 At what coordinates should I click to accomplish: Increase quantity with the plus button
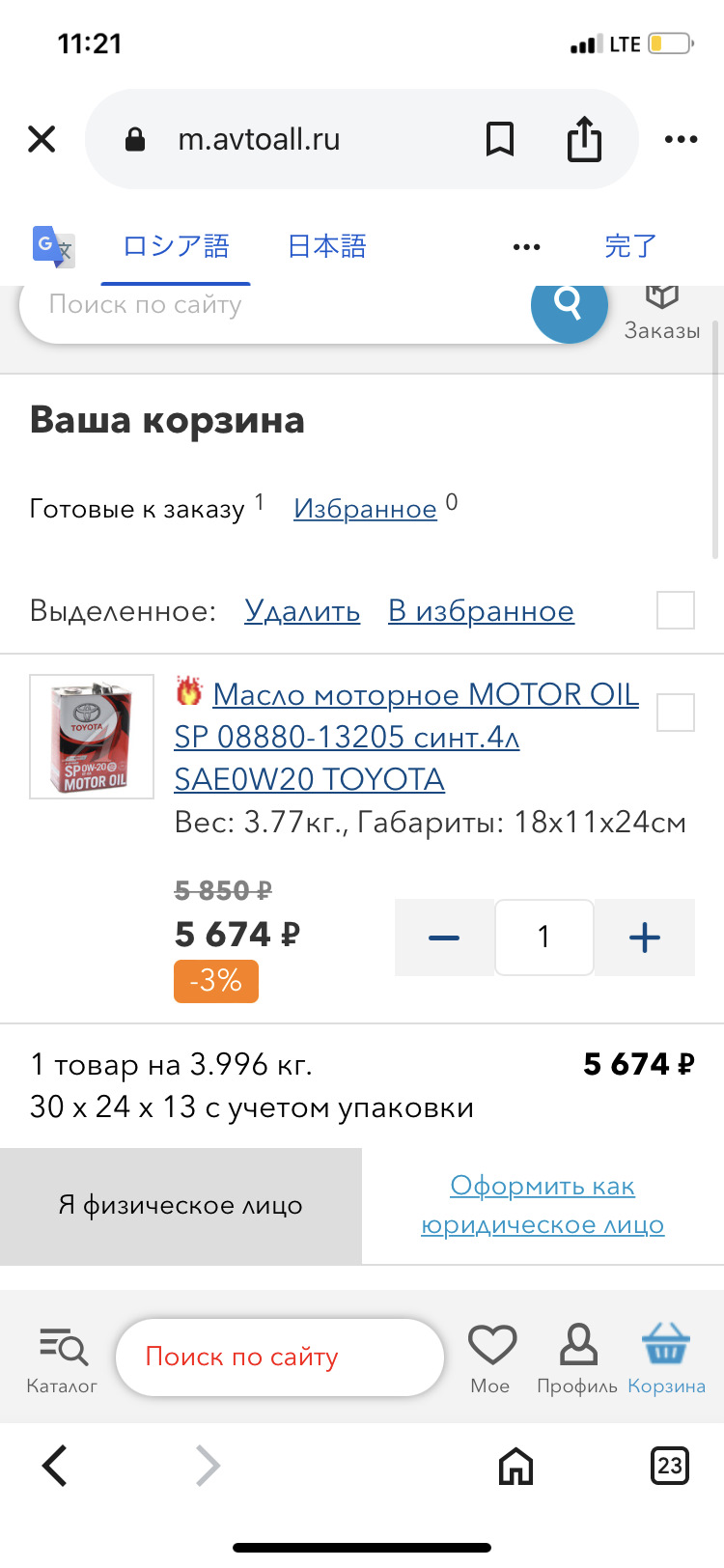[644, 937]
